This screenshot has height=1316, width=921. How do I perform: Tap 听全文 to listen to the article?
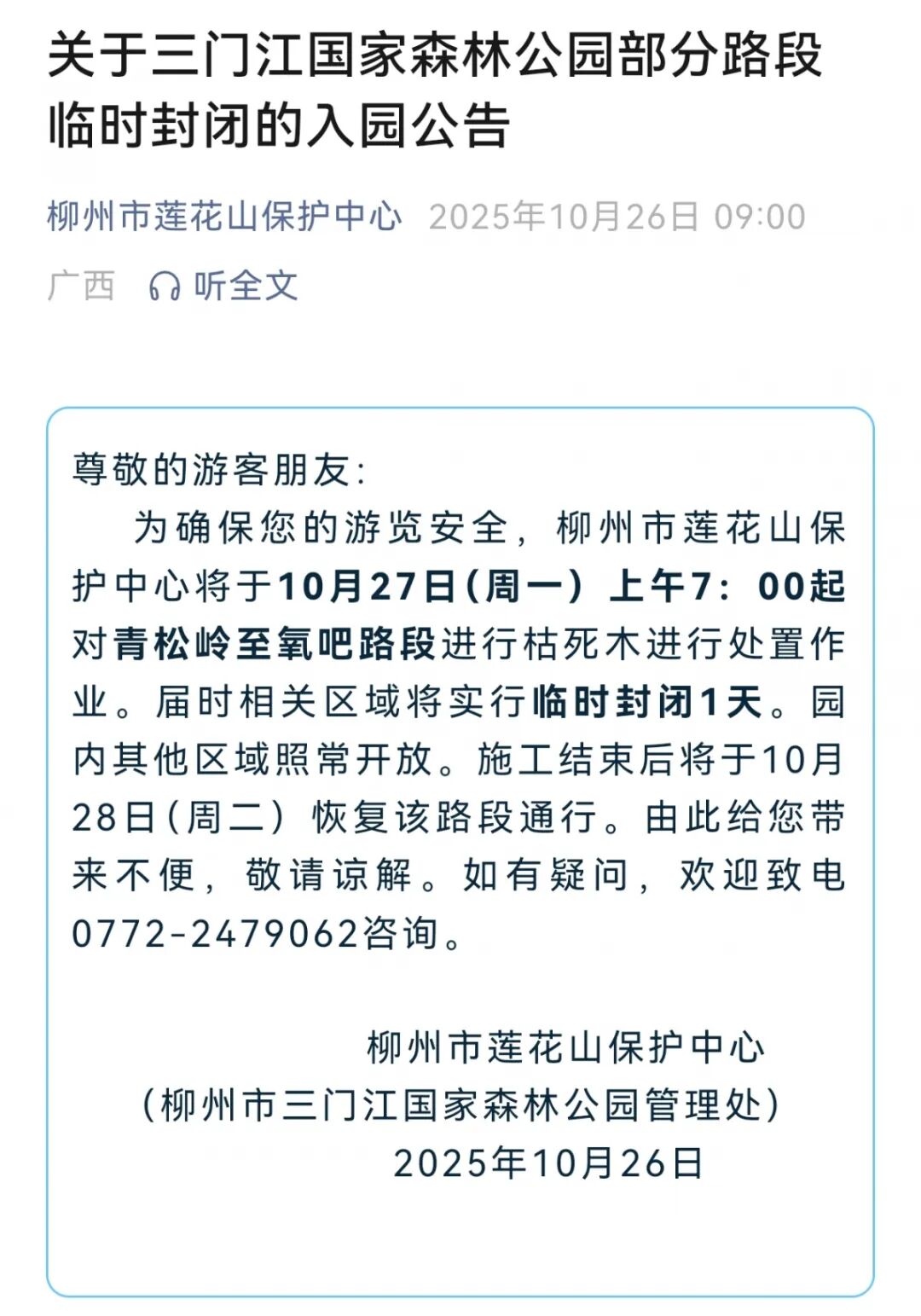[x=224, y=286]
